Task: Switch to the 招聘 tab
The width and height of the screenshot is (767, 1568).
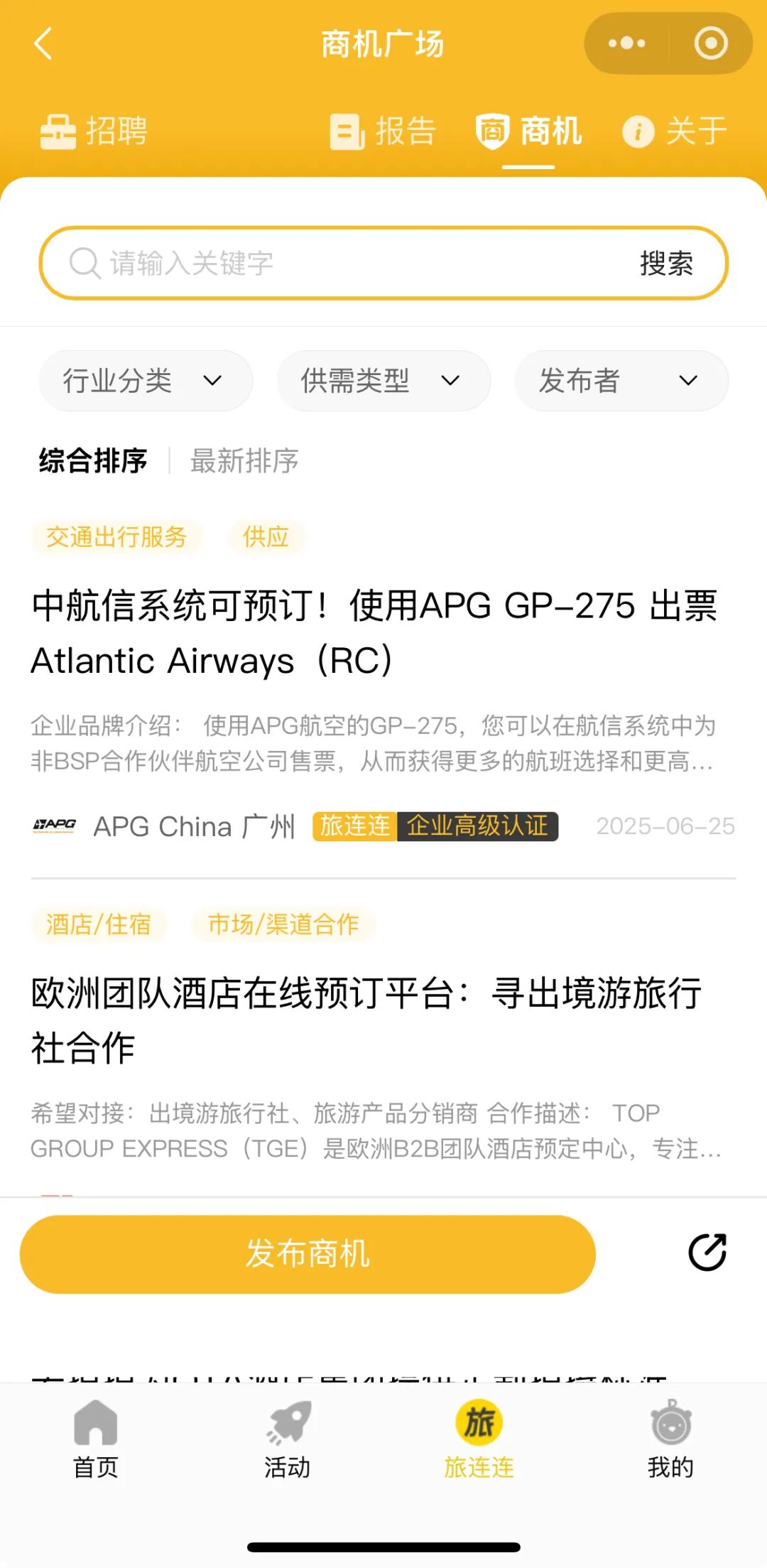Action: point(94,131)
